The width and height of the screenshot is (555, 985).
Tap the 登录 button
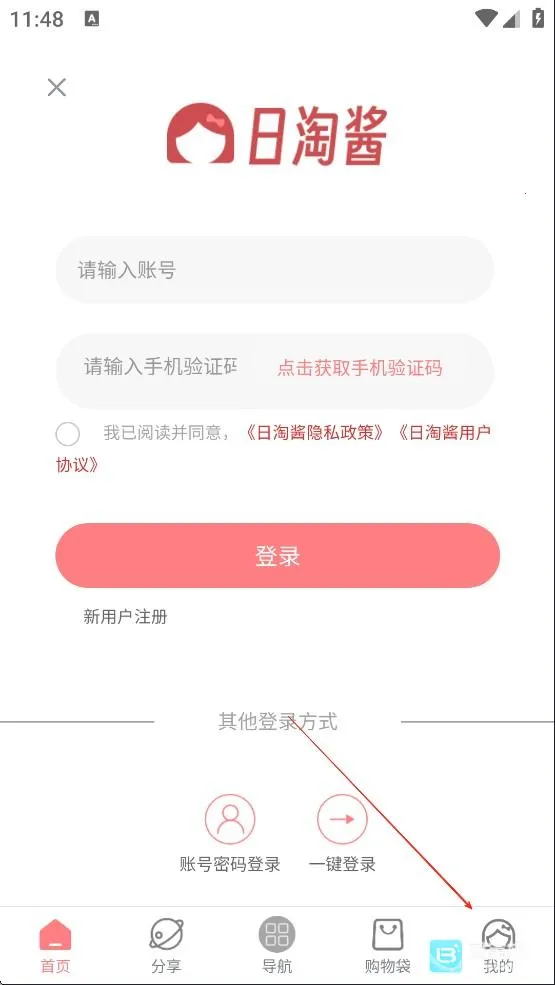(277, 555)
